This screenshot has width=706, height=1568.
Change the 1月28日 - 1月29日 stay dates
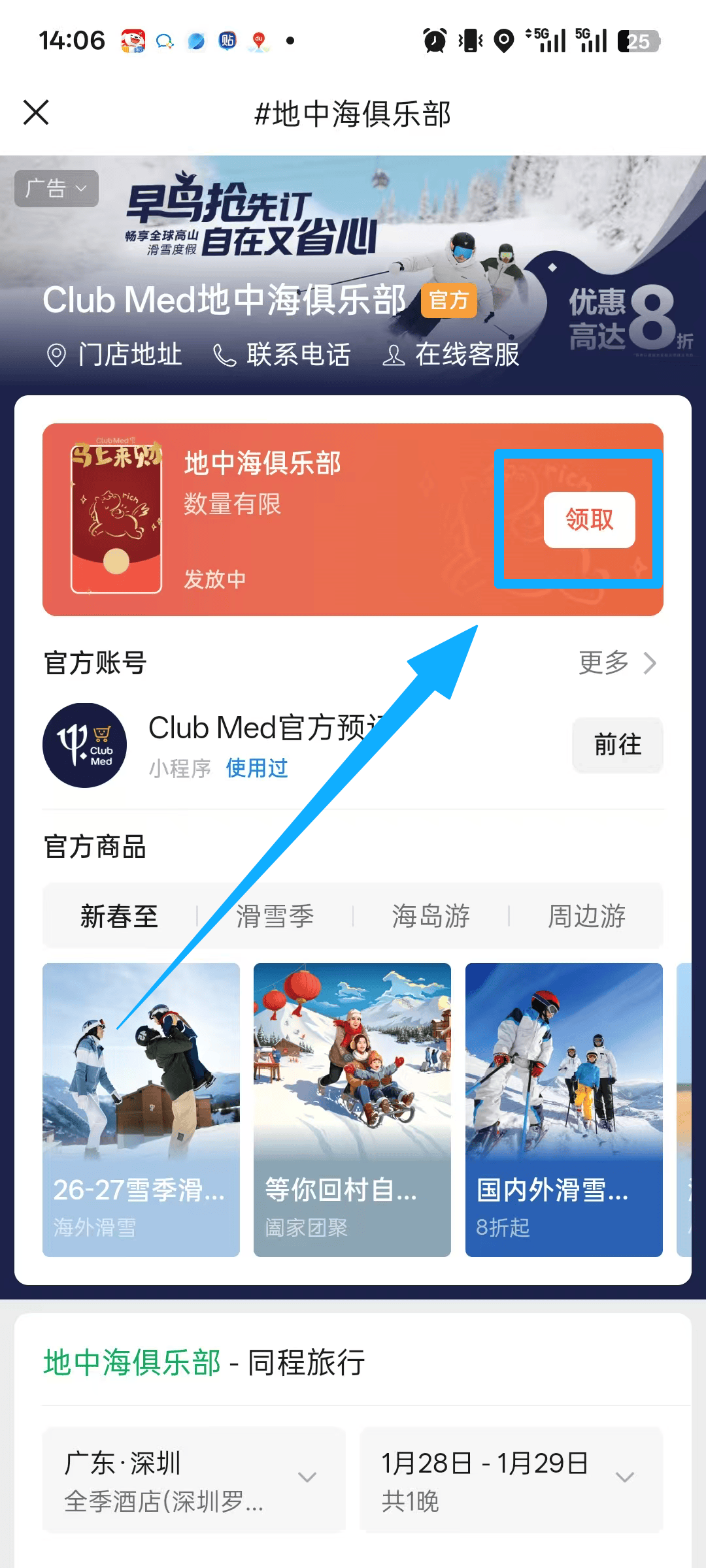tap(511, 1480)
